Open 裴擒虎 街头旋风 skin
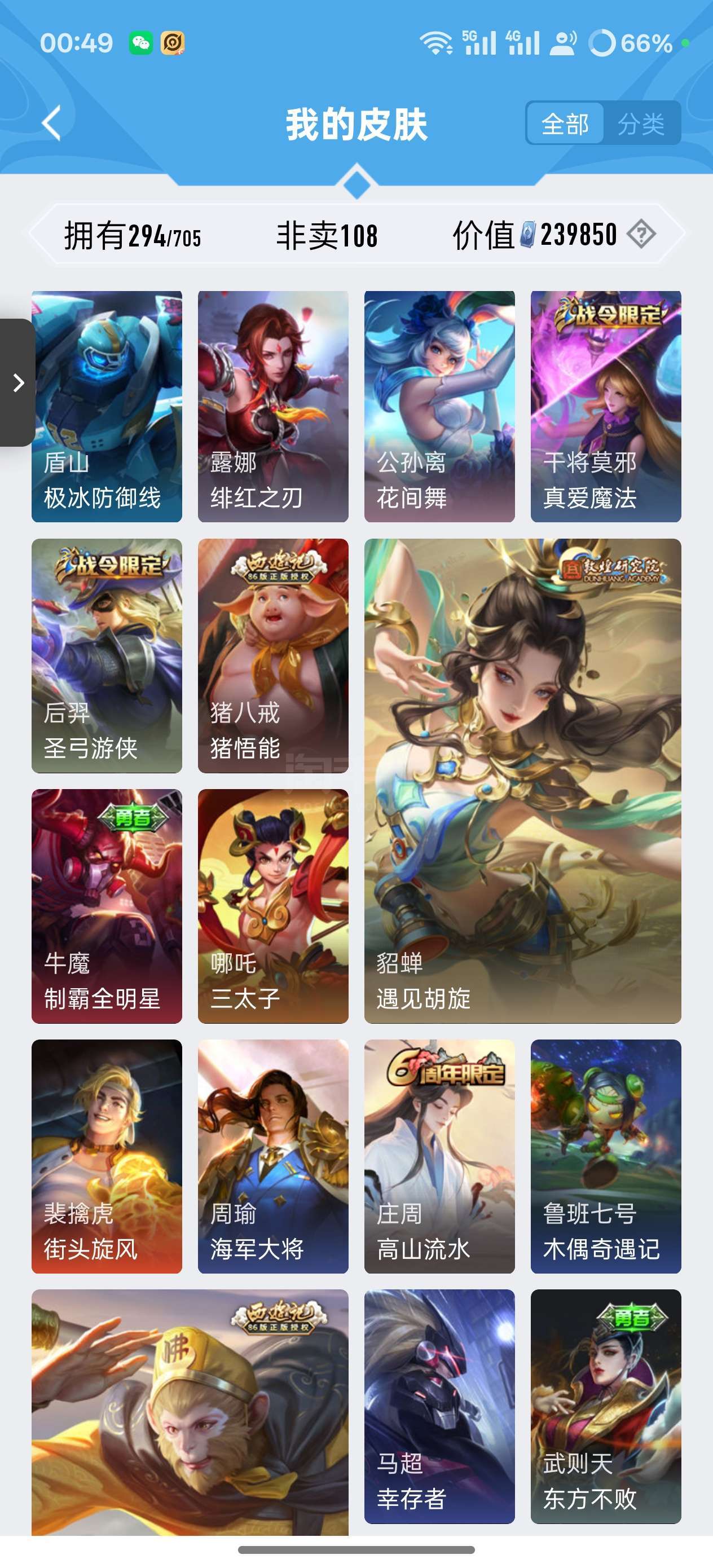Image resolution: width=713 pixels, height=1568 pixels. [x=107, y=1156]
